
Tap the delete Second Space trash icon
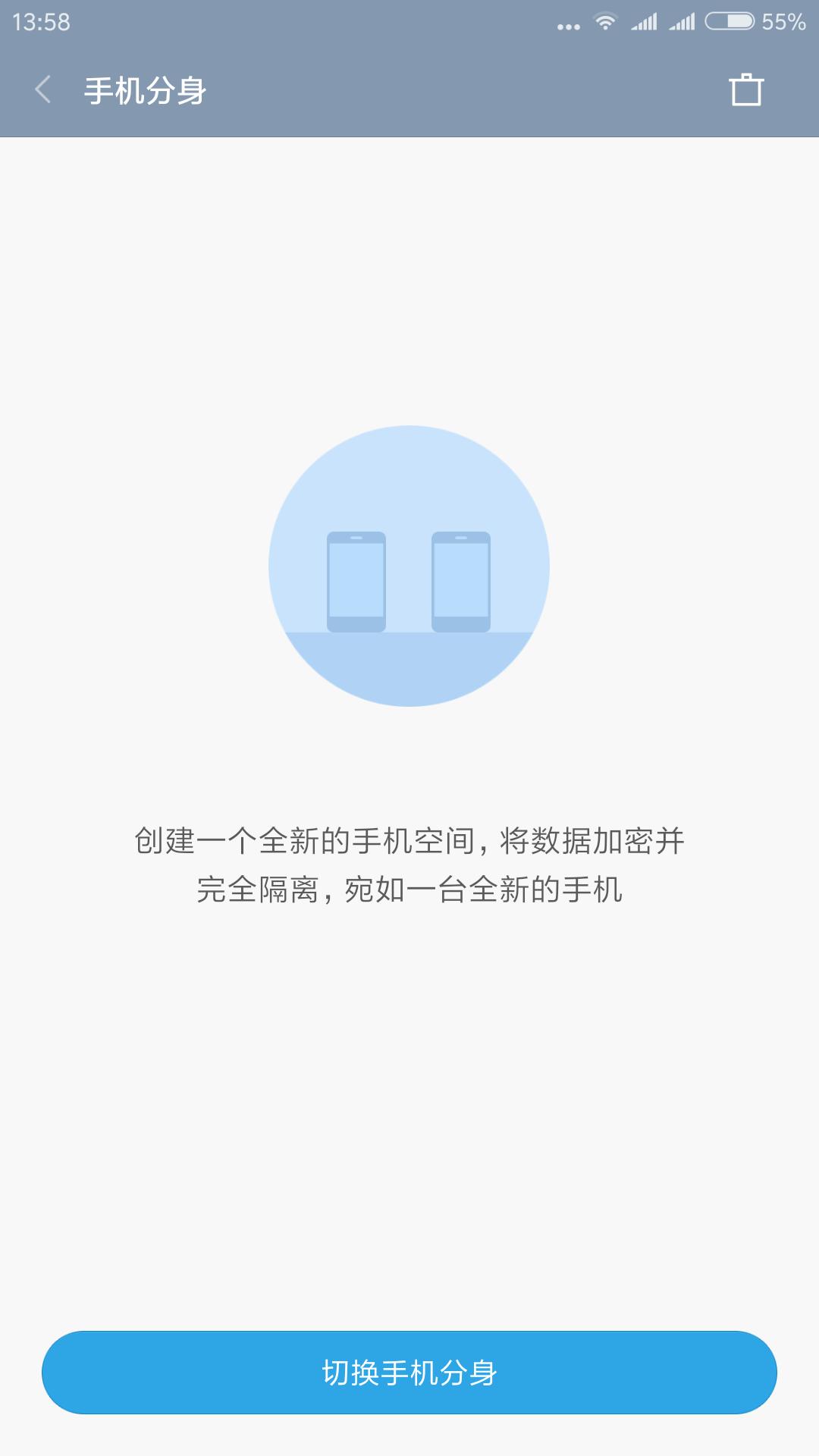pyautogui.click(x=747, y=89)
